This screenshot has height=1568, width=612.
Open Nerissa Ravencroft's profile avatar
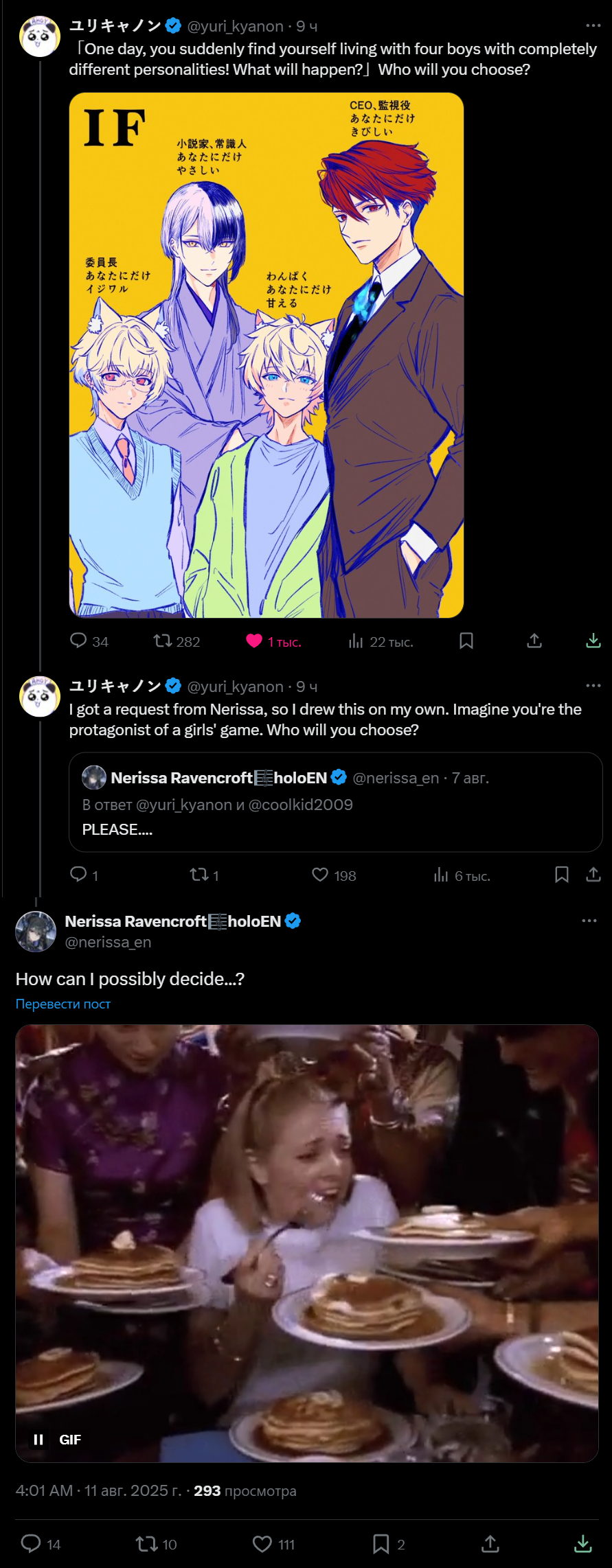[36, 932]
